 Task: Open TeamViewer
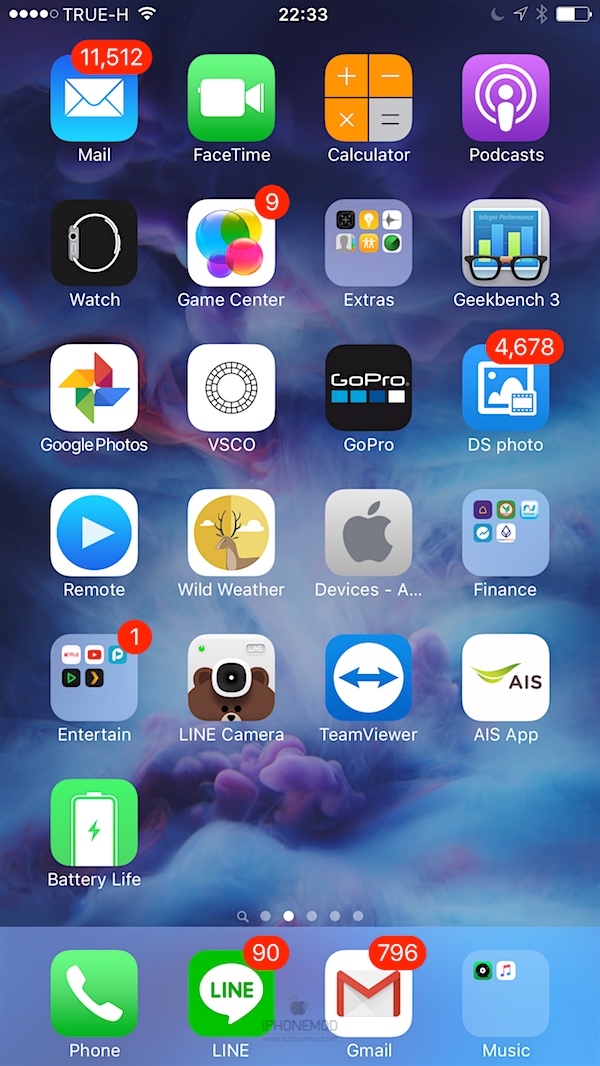pos(368,678)
